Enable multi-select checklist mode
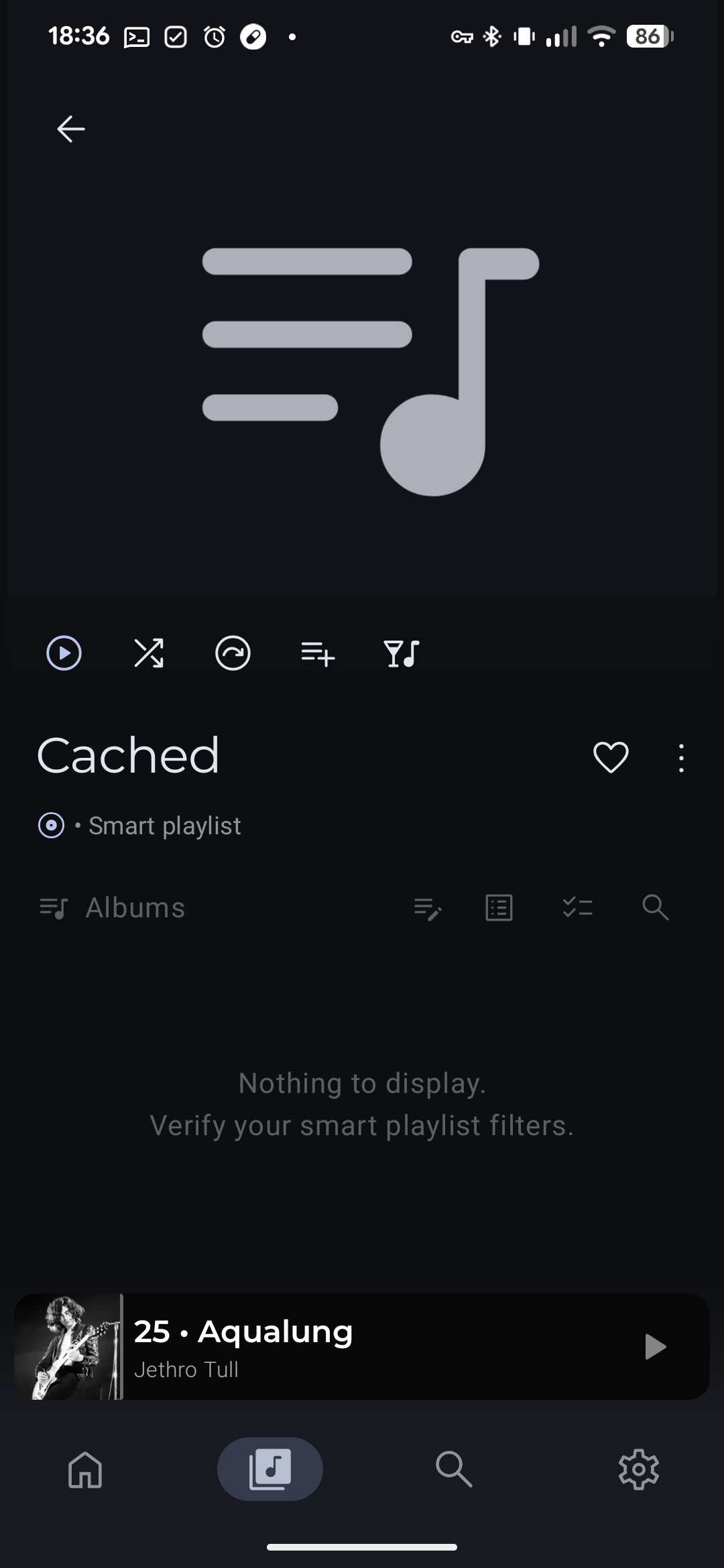 (577, 908)
